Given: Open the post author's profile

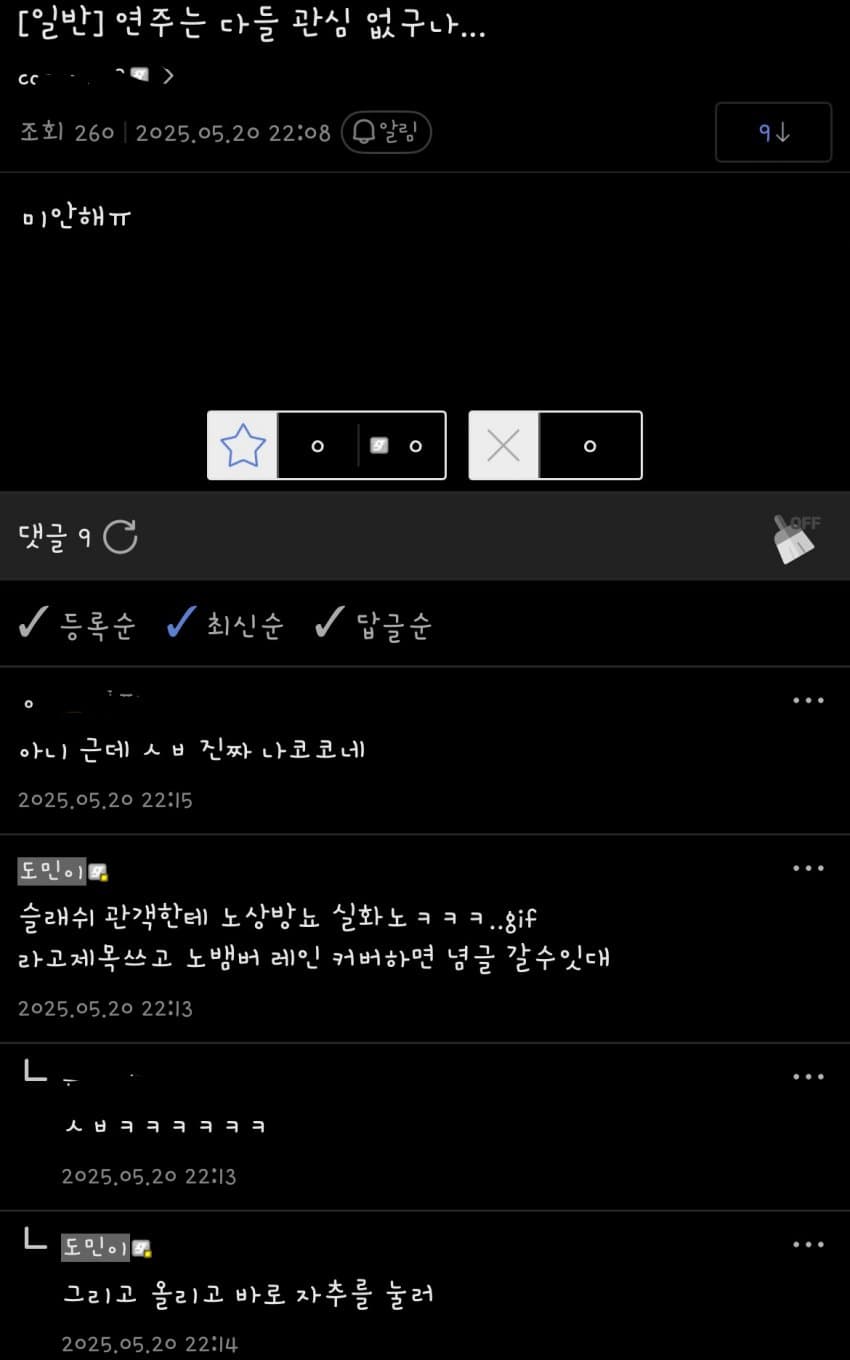Looking at the screenshot, I should coord(90,76).
